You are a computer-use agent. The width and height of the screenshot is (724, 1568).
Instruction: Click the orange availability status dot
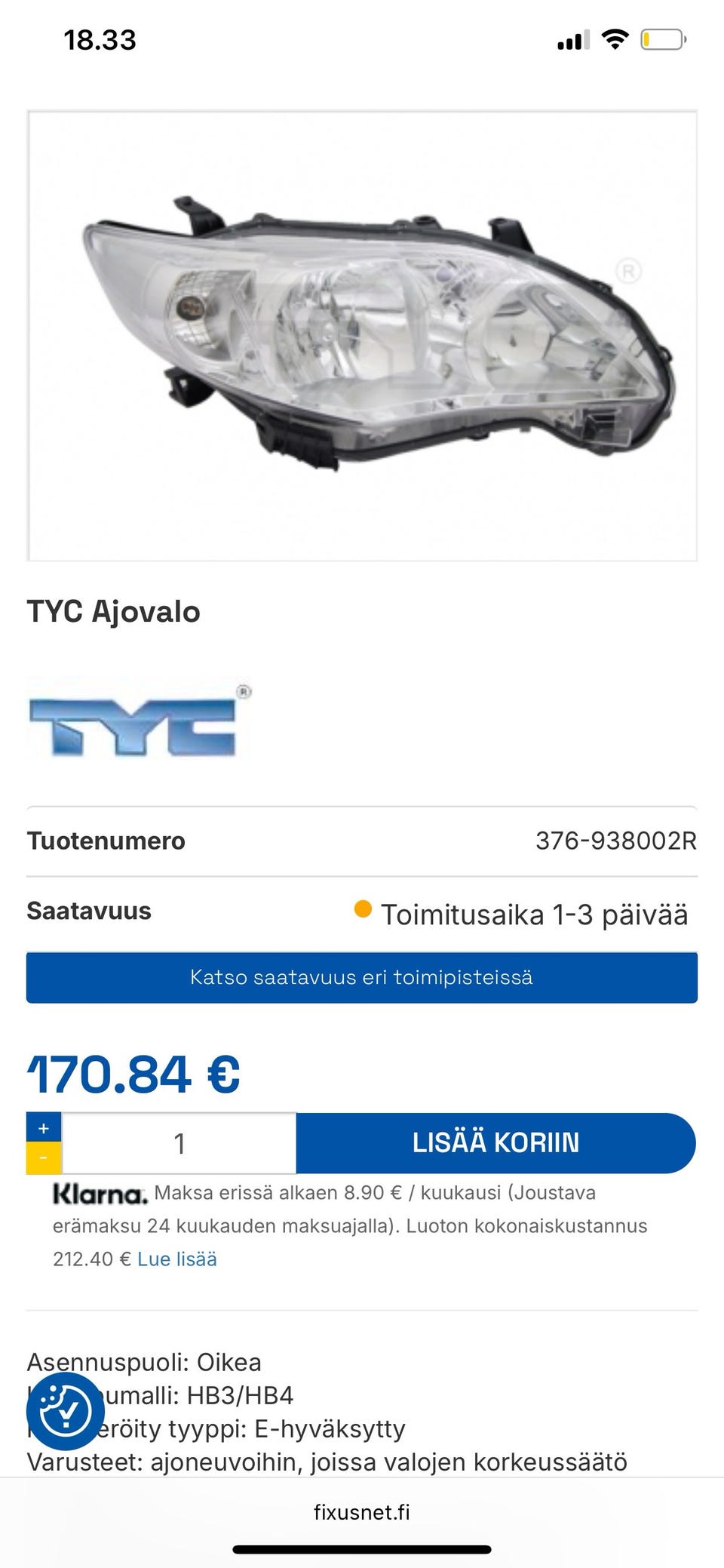coord(360,913)
